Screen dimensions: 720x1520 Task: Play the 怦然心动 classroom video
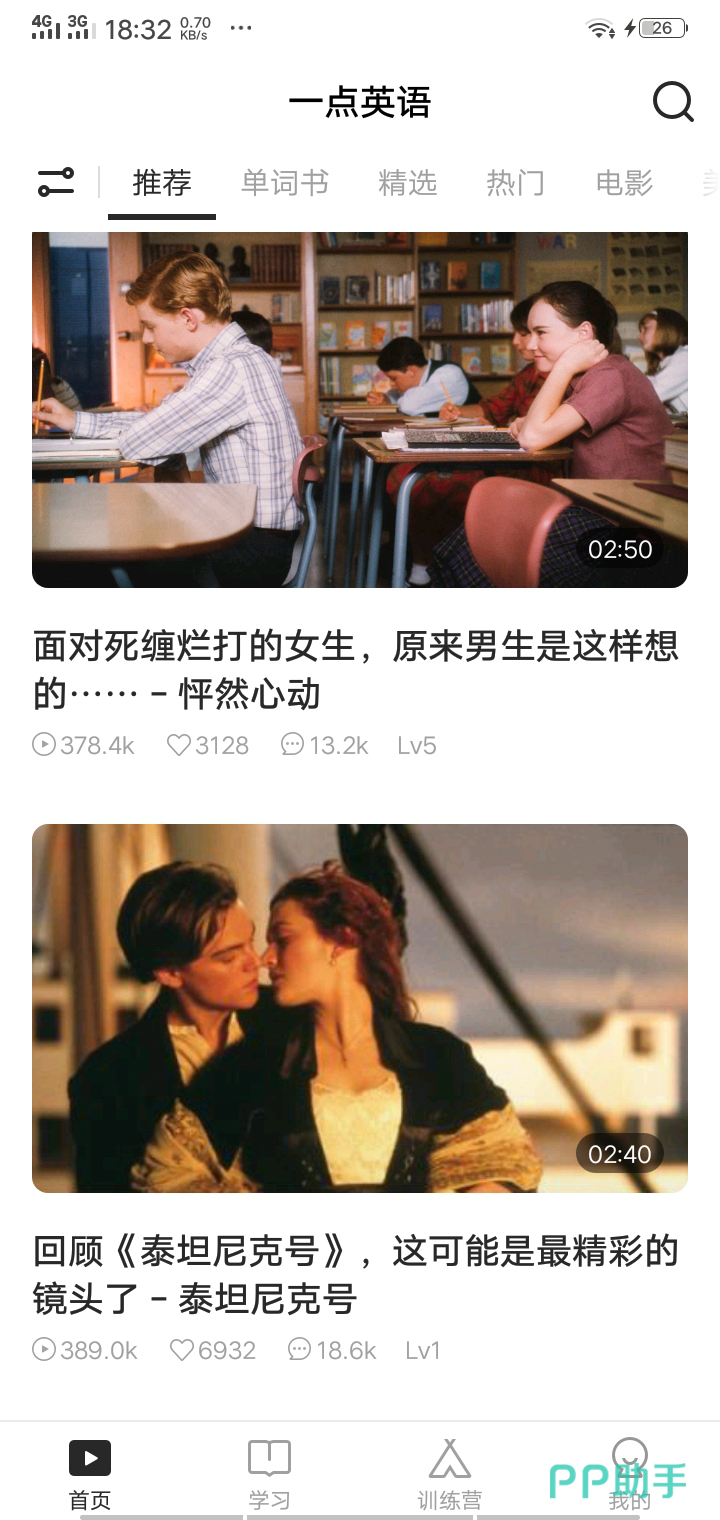coord(360,410)
